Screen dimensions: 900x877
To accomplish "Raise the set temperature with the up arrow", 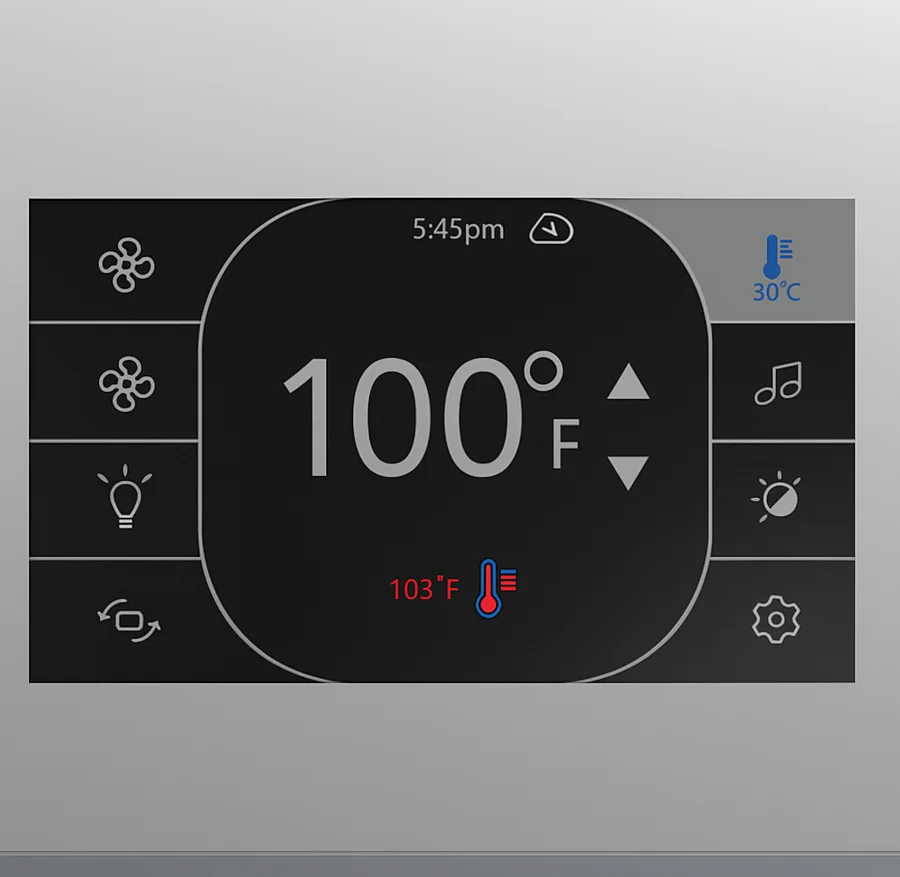I will click(628, 382).
